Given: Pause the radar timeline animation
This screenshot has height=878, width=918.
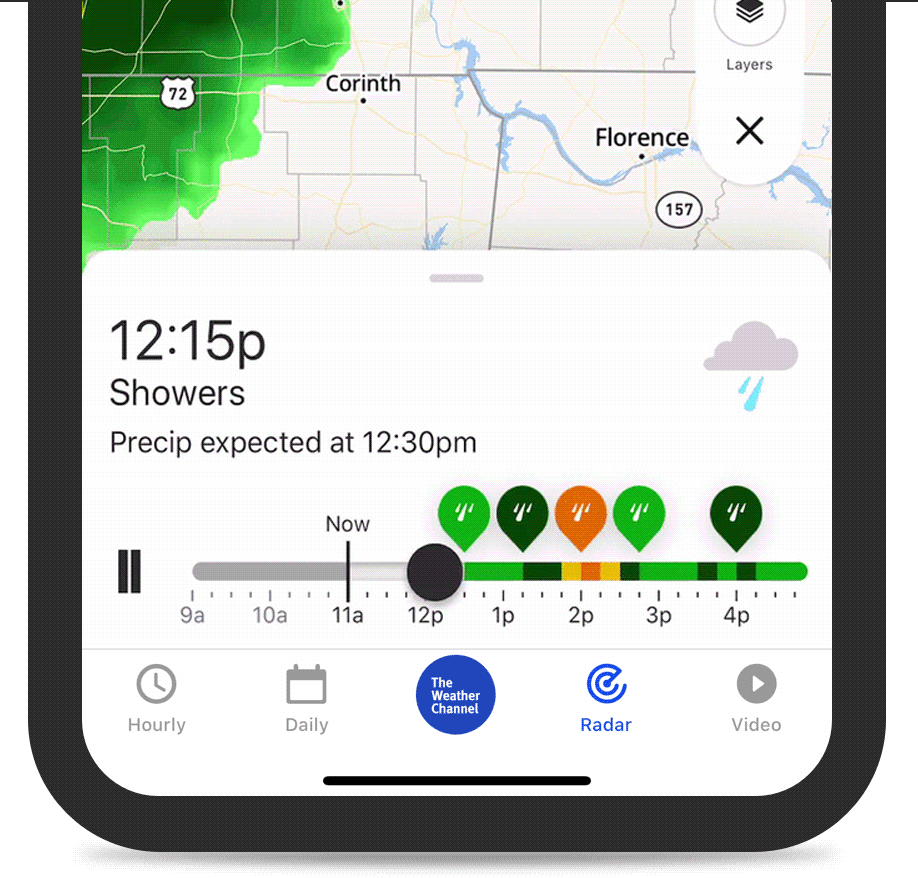Looking at the screenshot, I should click(x=129, y=571).
